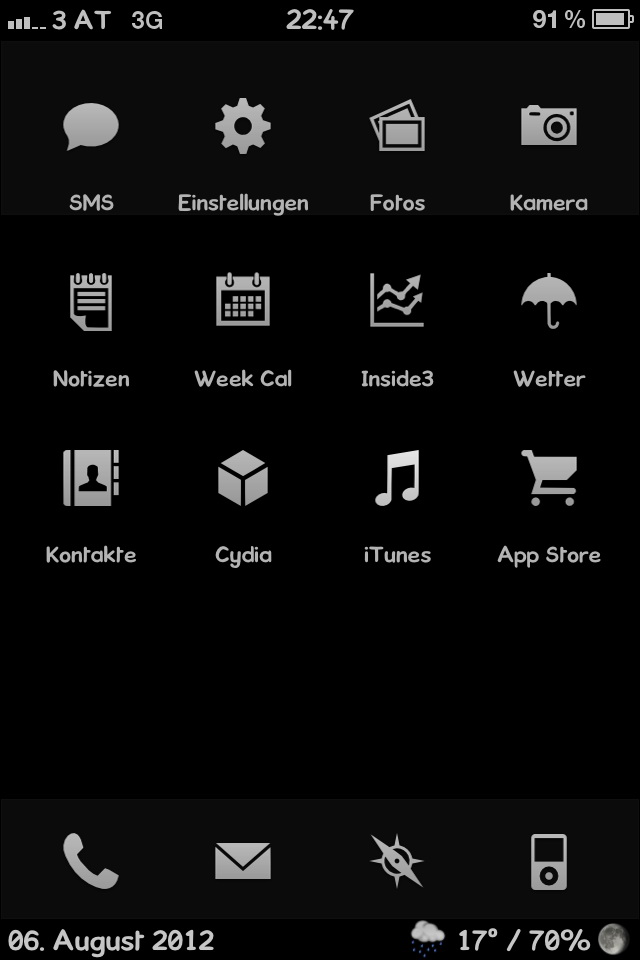Open the Kamera app

[x=549, y=126]
